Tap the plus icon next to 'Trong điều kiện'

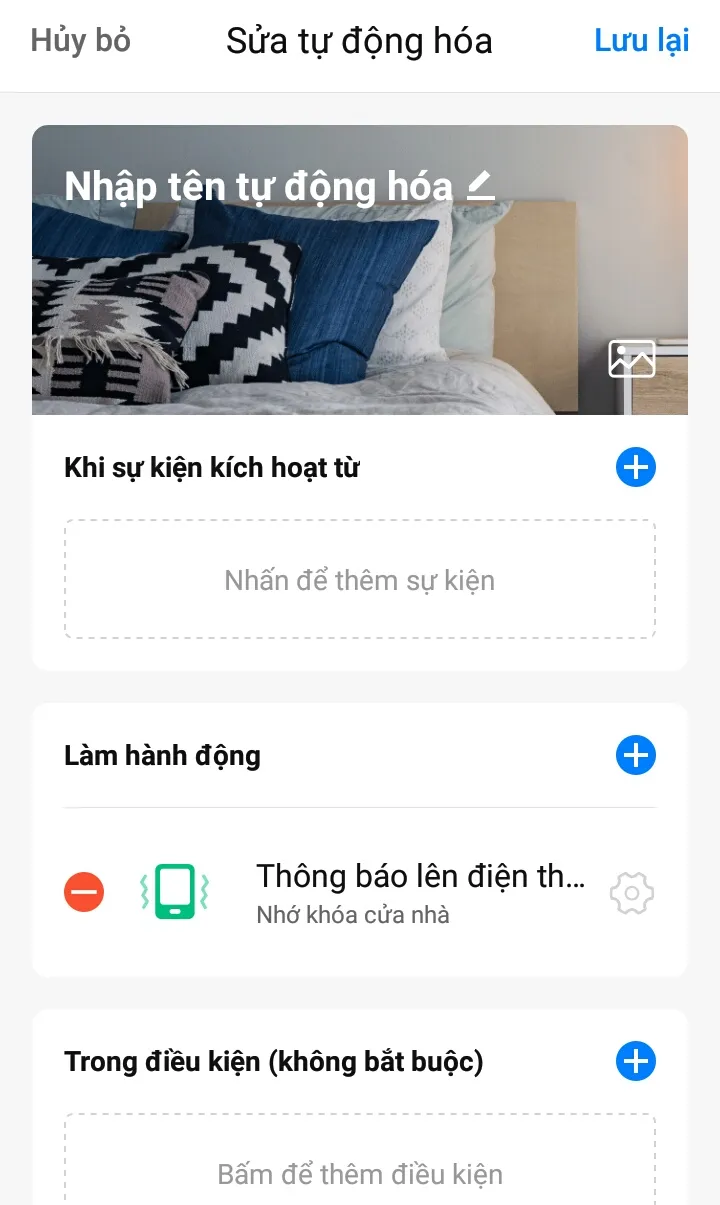[x=635, y=1062]
